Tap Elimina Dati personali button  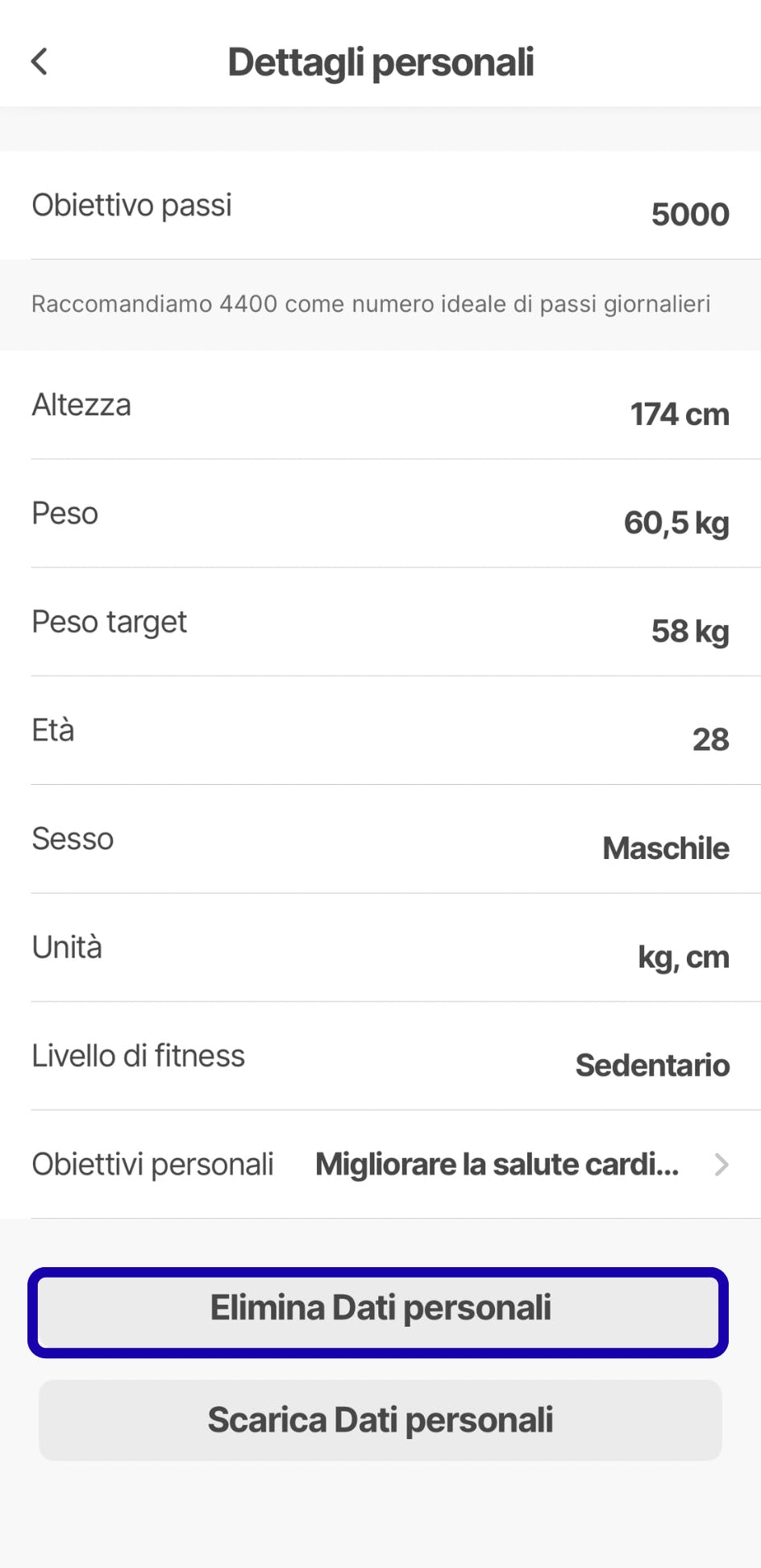(379, 1308)
